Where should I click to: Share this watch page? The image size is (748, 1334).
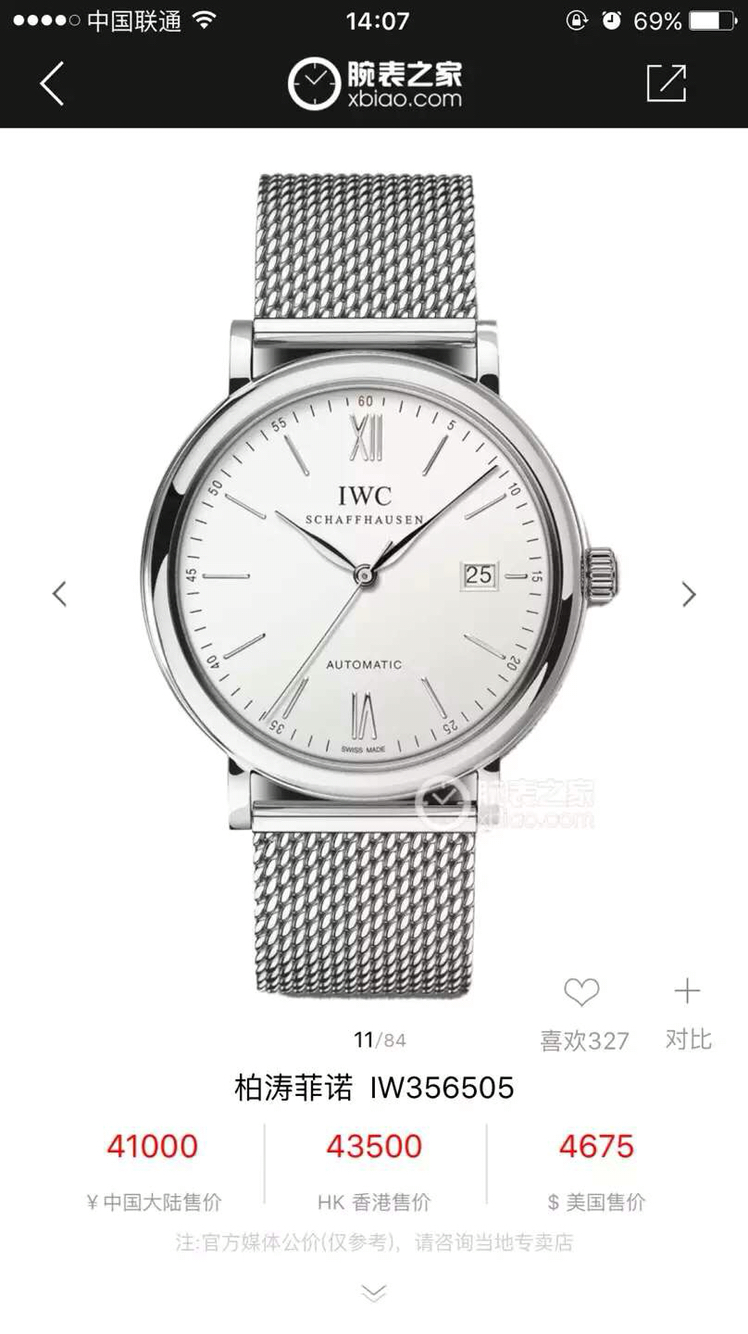[666, 84]
